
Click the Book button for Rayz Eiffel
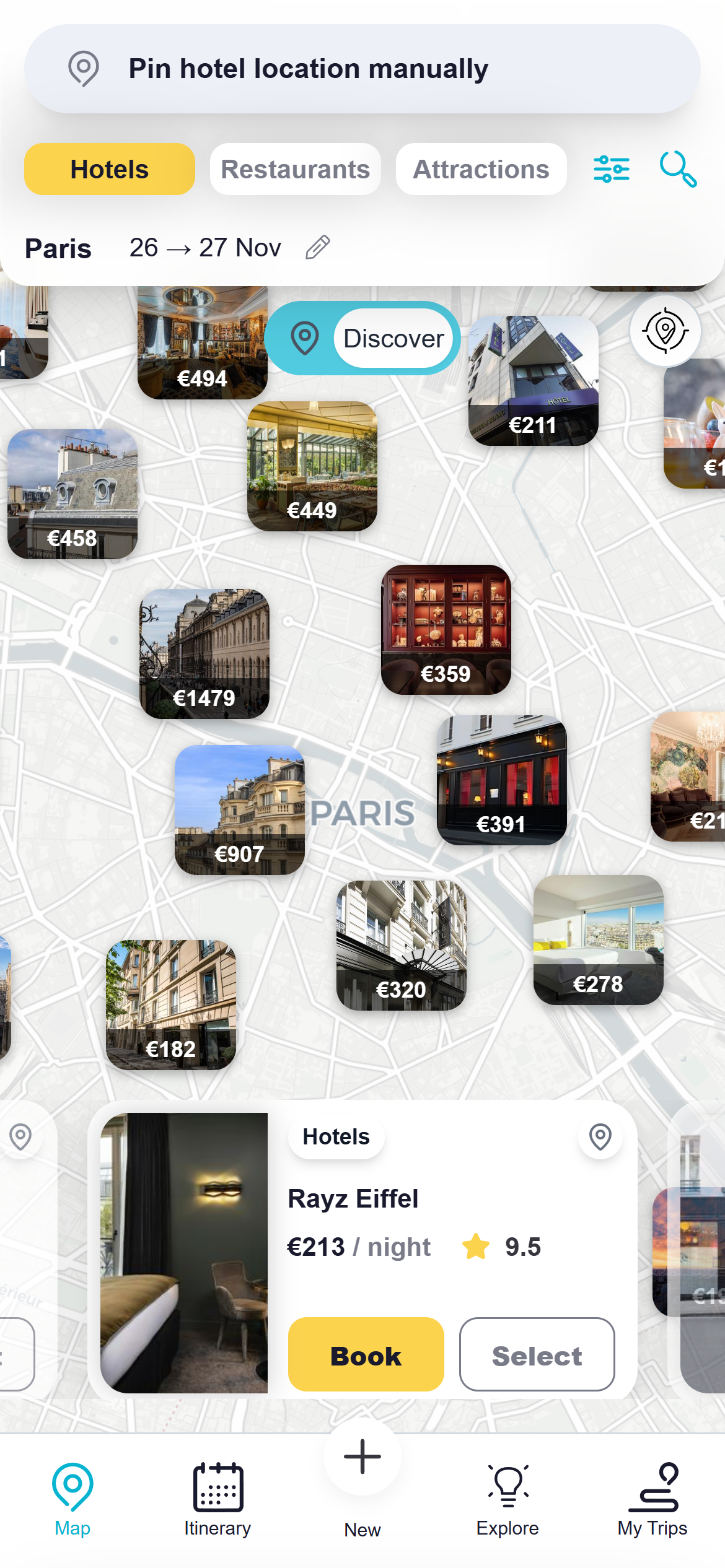pos(365,1356)
